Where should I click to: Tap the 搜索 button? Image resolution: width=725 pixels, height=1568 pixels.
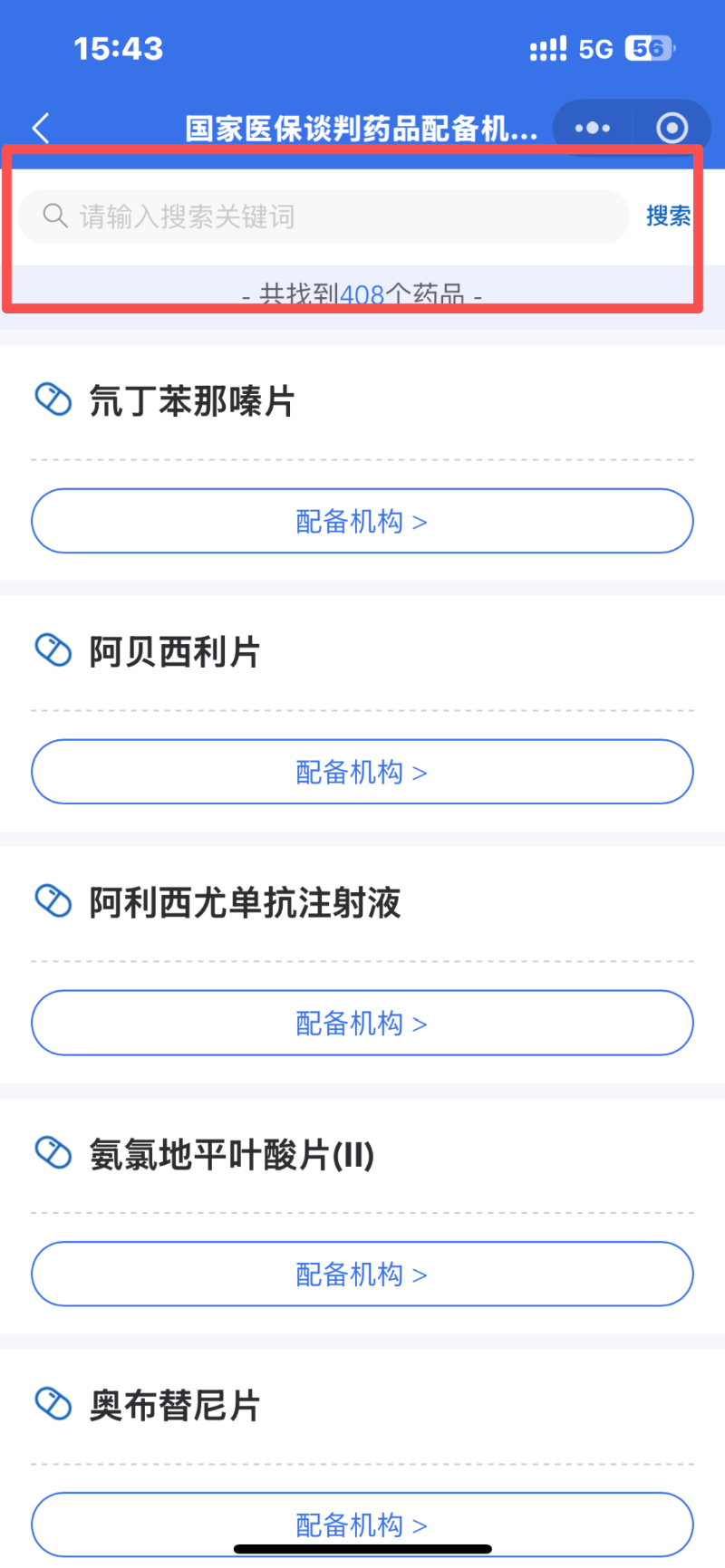pyautogui.click(x=668, y=216)
